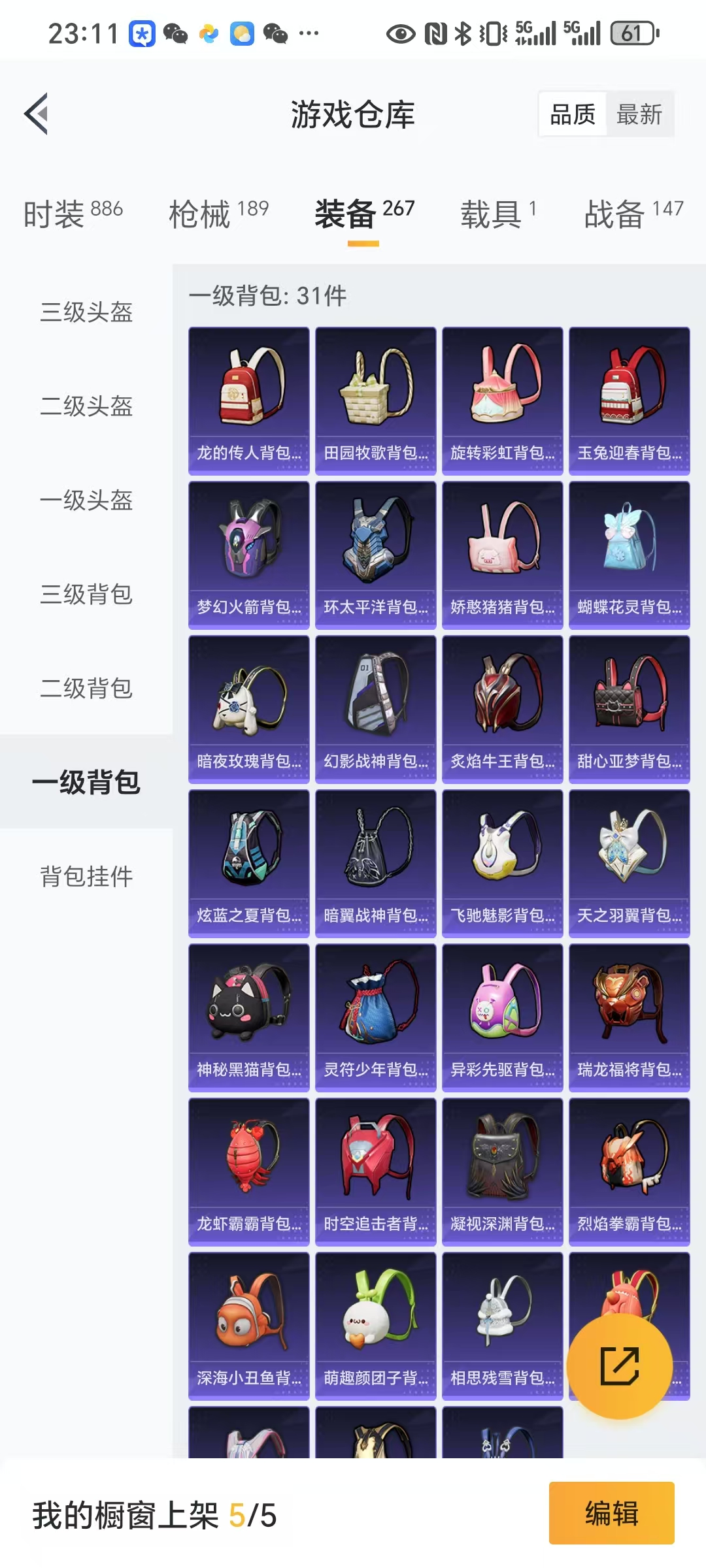This screenshot has height=1568, width=706.
Task: View the 梦幻火箭背包 item
Action: [x=249, y=555]
